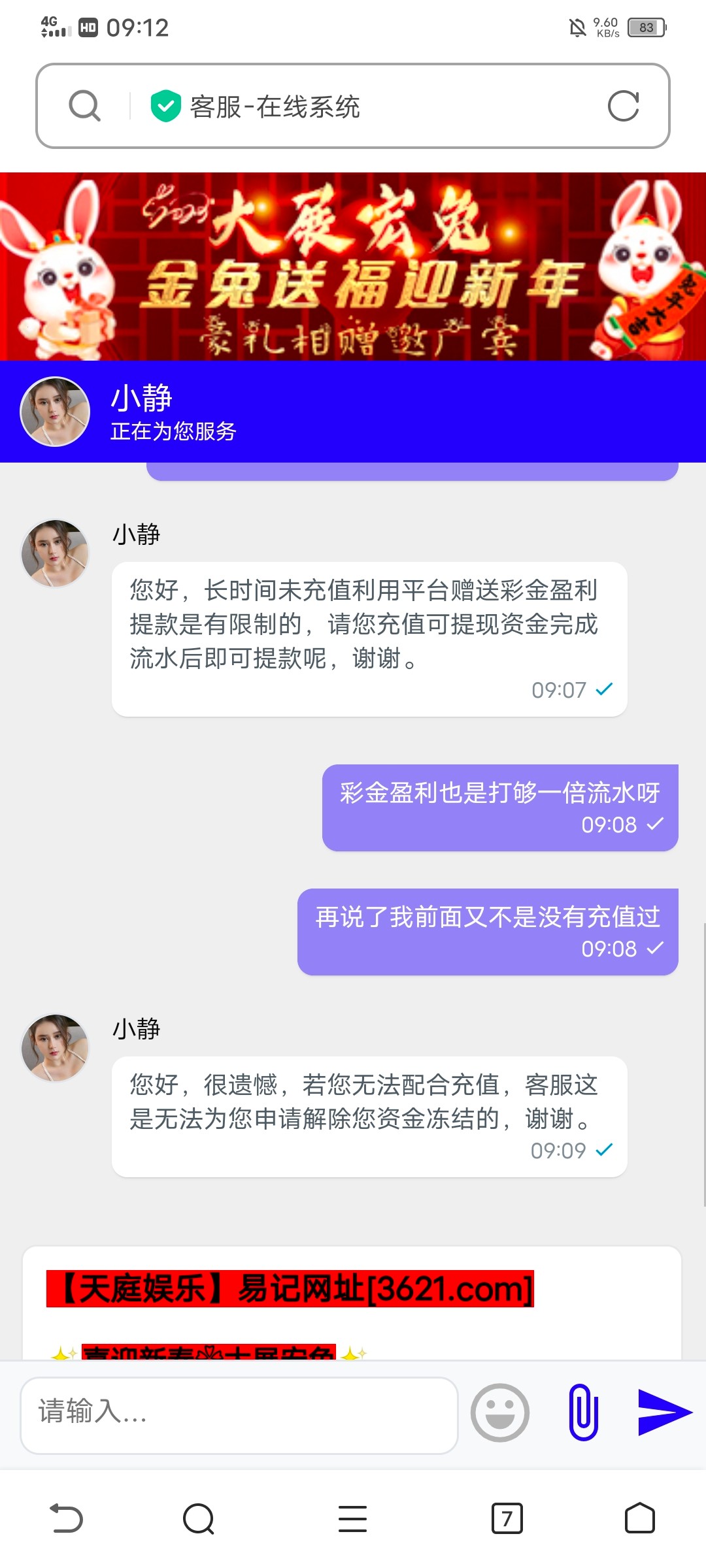Send the message with arrow icon

[x=664, y=1413]
